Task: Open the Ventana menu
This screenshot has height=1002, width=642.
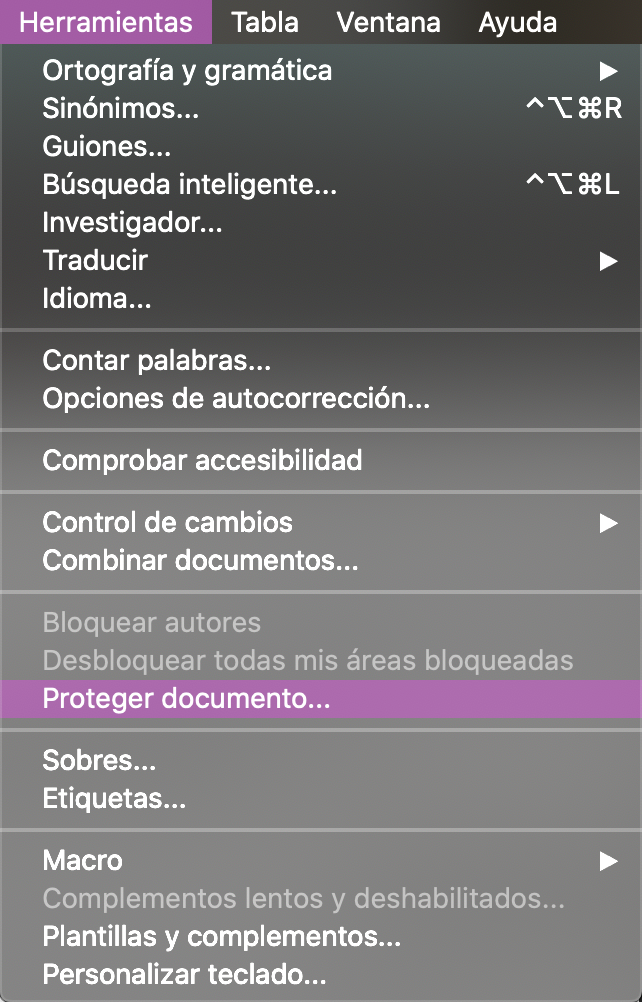Action: [x=388, y=22]
